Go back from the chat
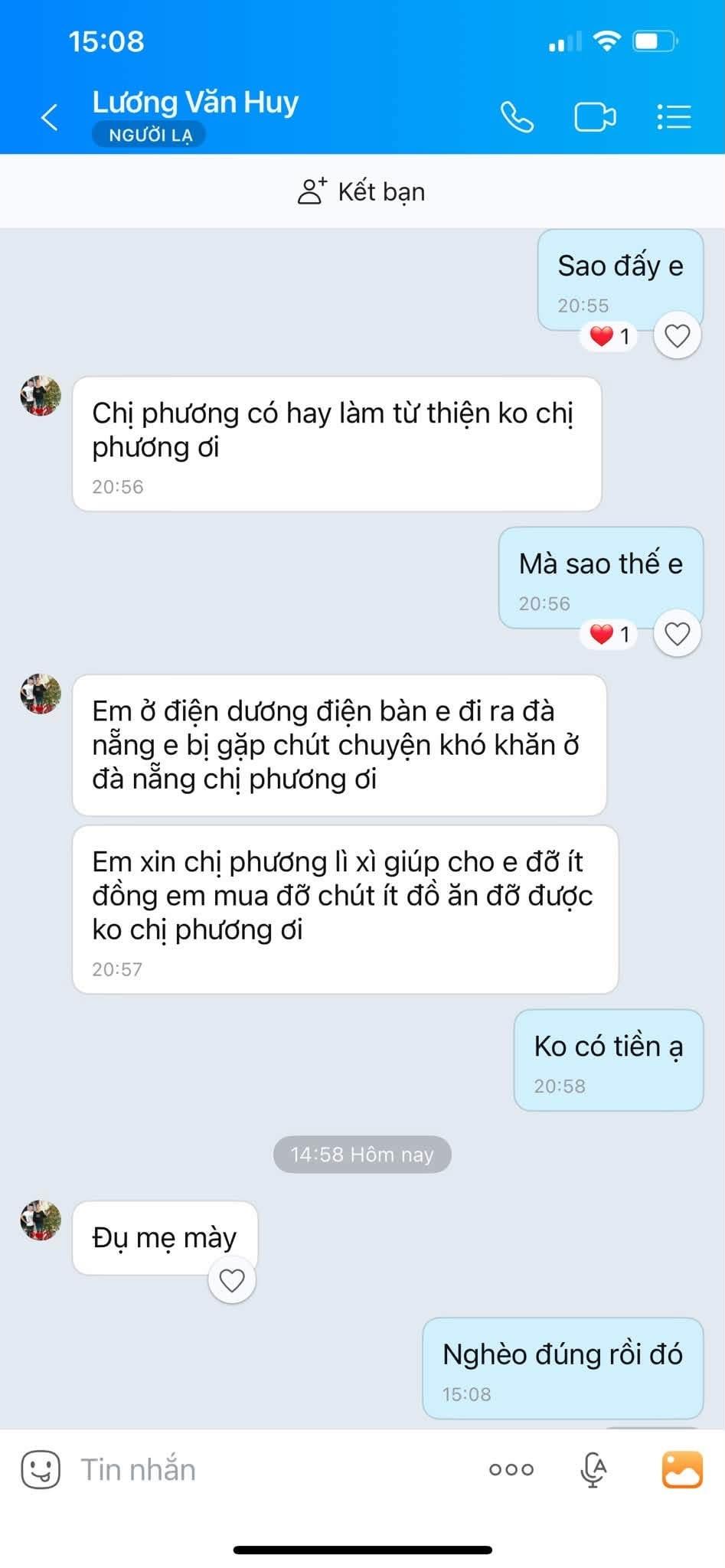 50,117
